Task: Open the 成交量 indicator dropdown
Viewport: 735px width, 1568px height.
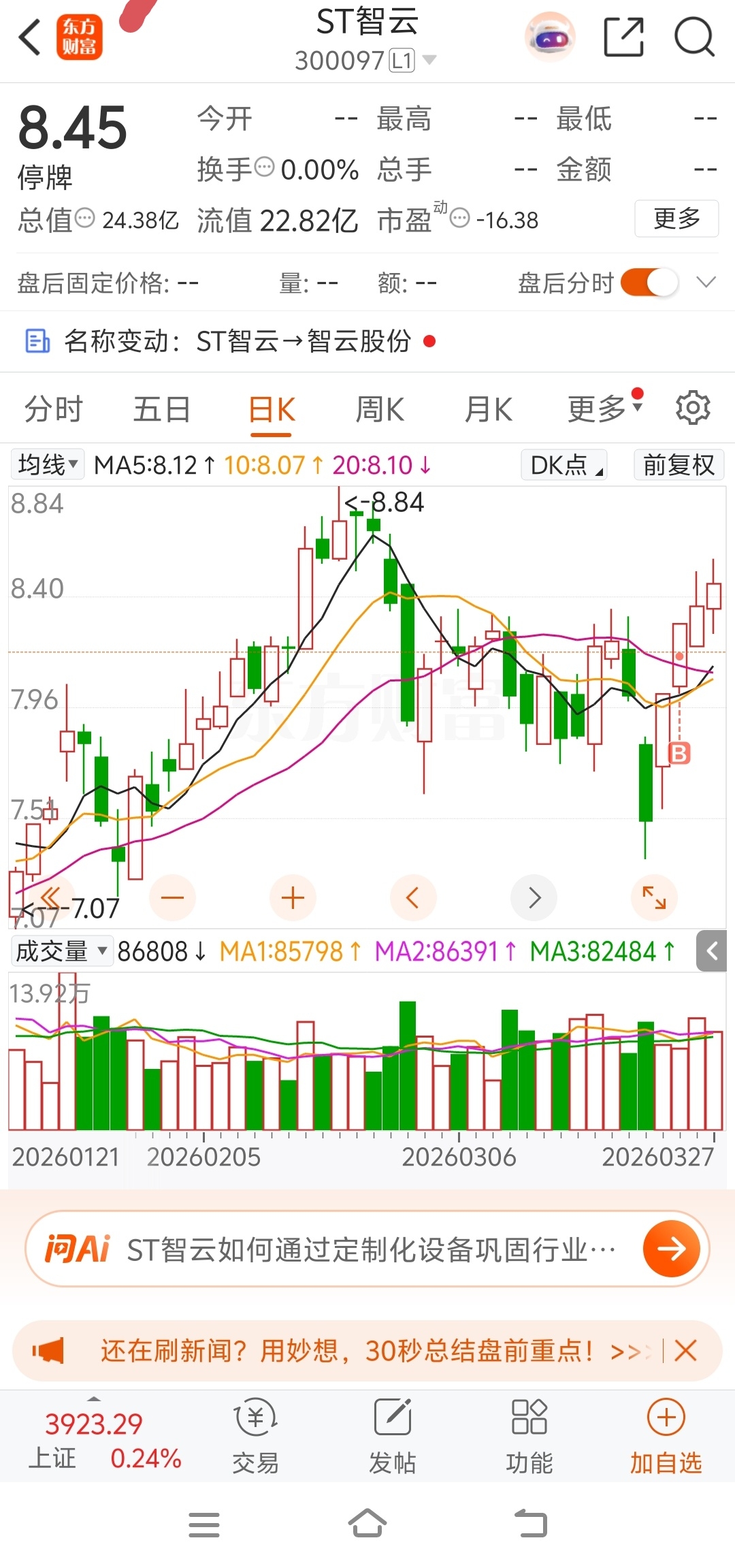Action: click(x=61, y=951)
